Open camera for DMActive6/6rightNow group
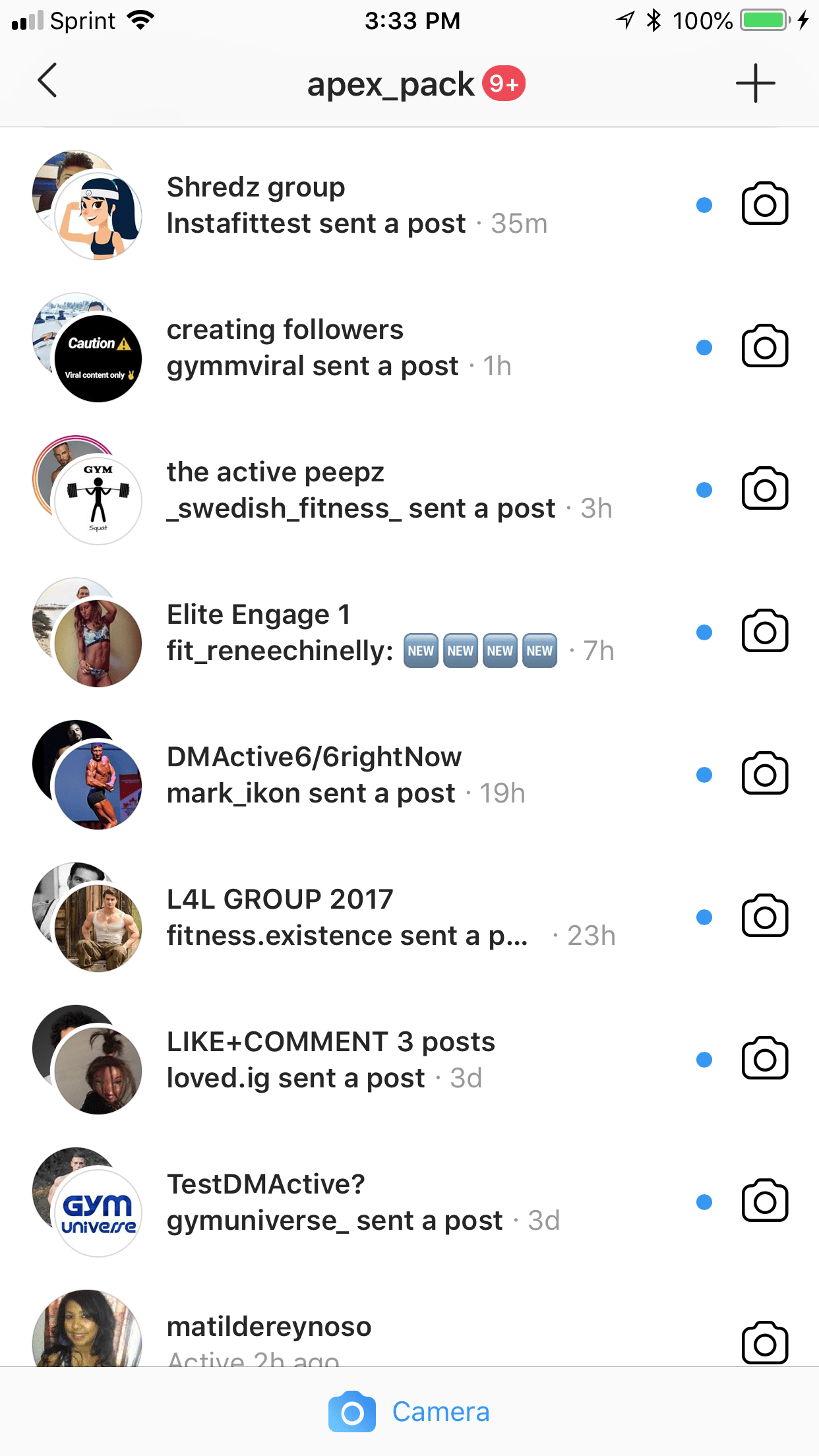This screenshot has height=1456, width=819. pyautogui.click(x=764, y=773)
